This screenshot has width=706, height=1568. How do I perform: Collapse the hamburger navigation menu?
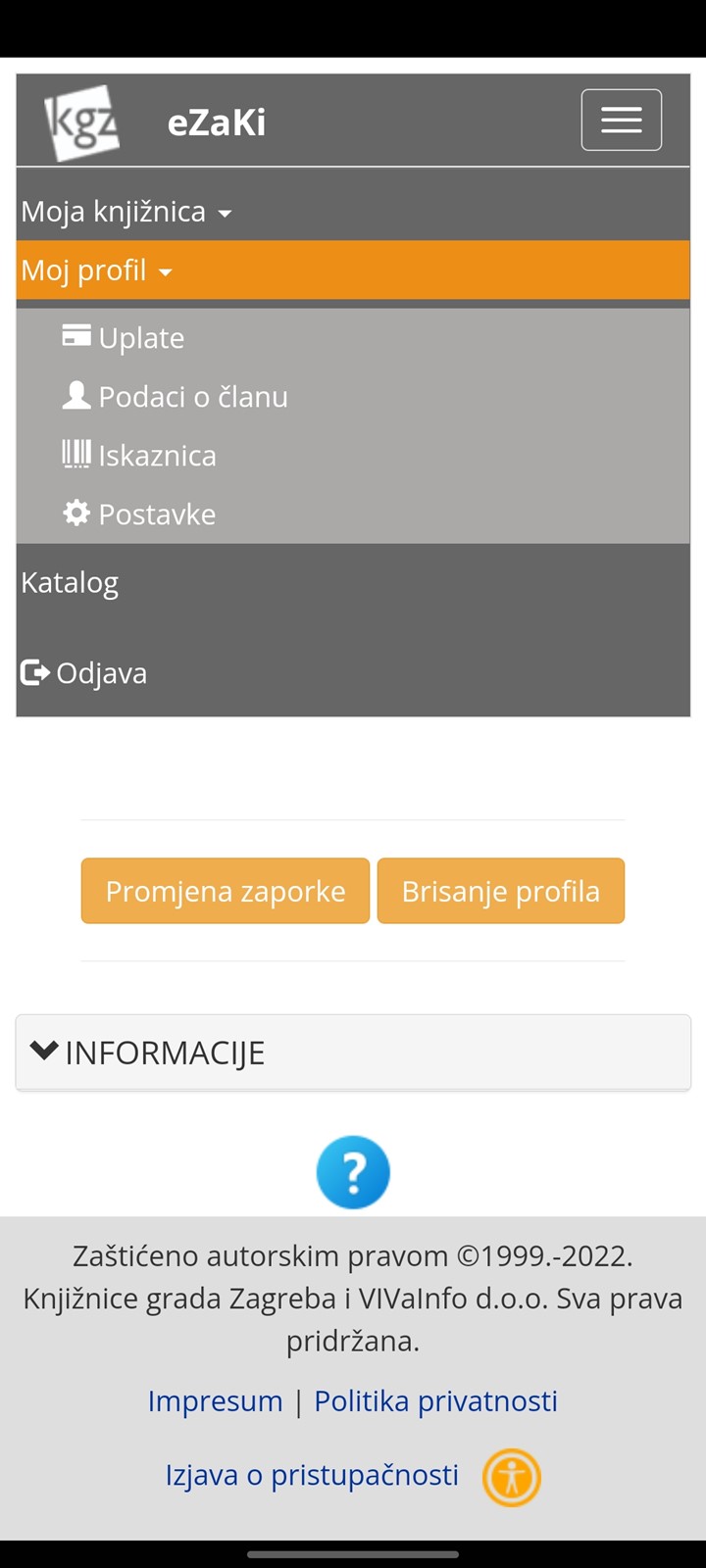coord(621,120)
